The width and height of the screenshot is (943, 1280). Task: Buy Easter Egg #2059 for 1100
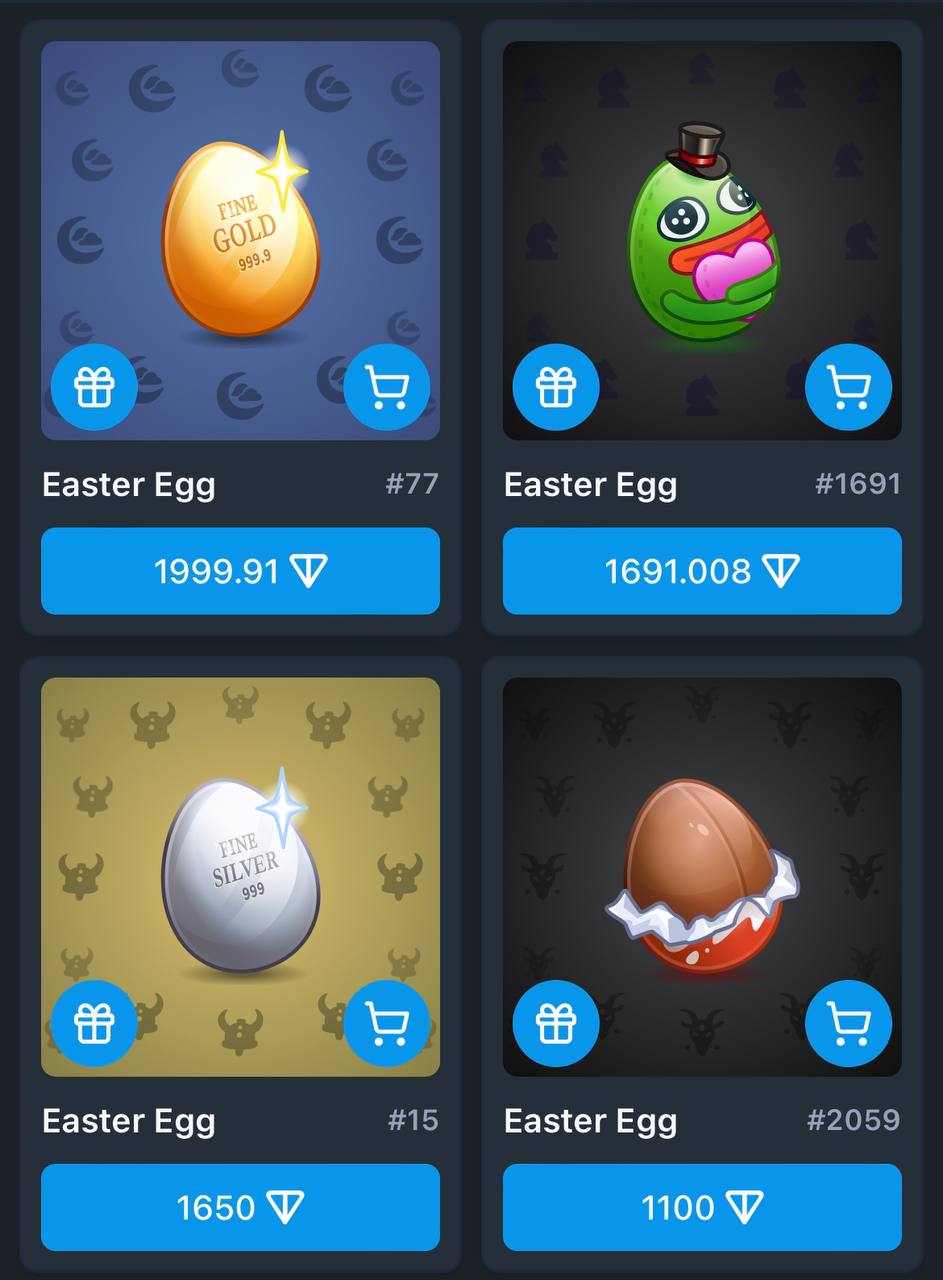click(702, 1207)
